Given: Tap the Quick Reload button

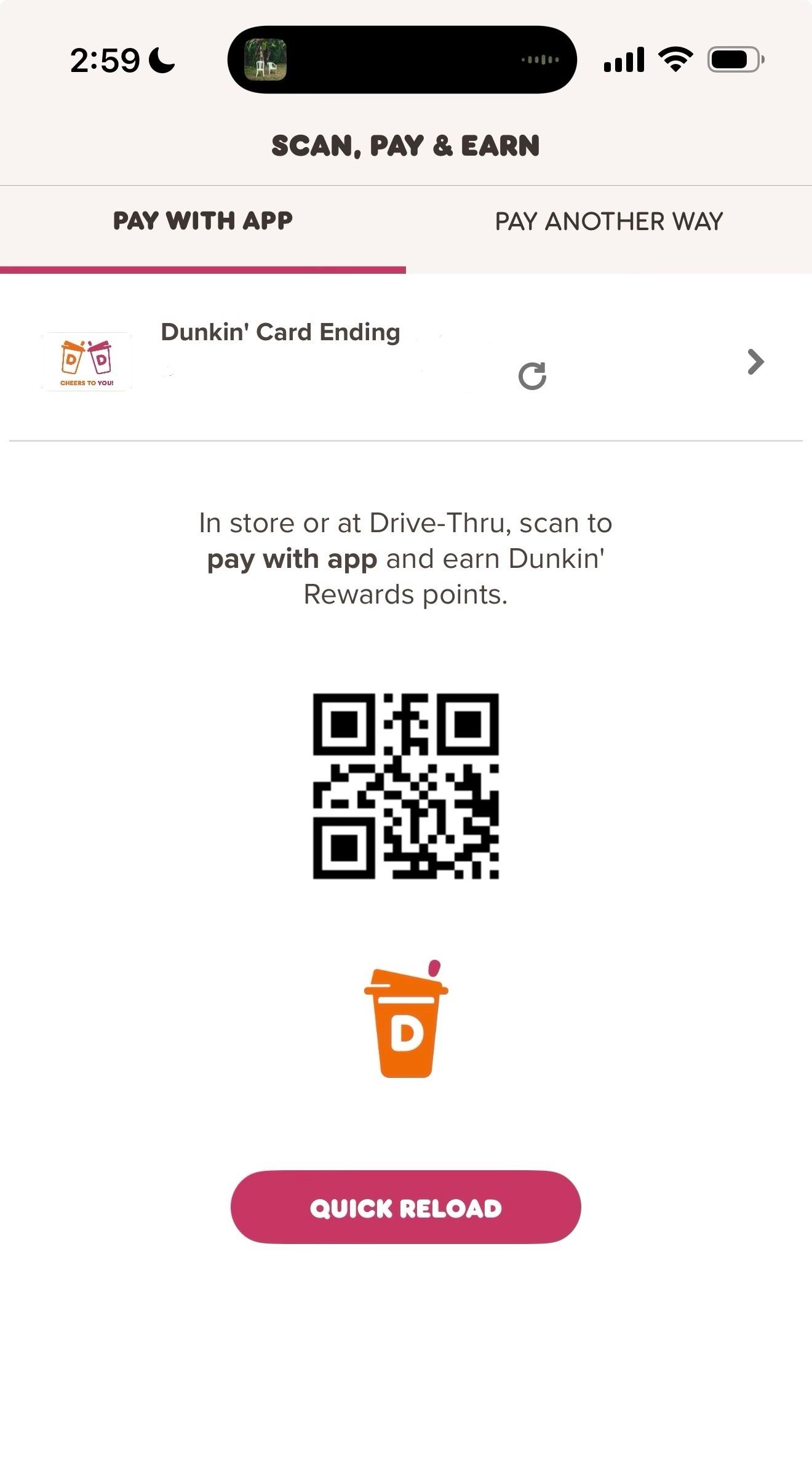Looking at the screenshot, I should [x=405, y=1208].
